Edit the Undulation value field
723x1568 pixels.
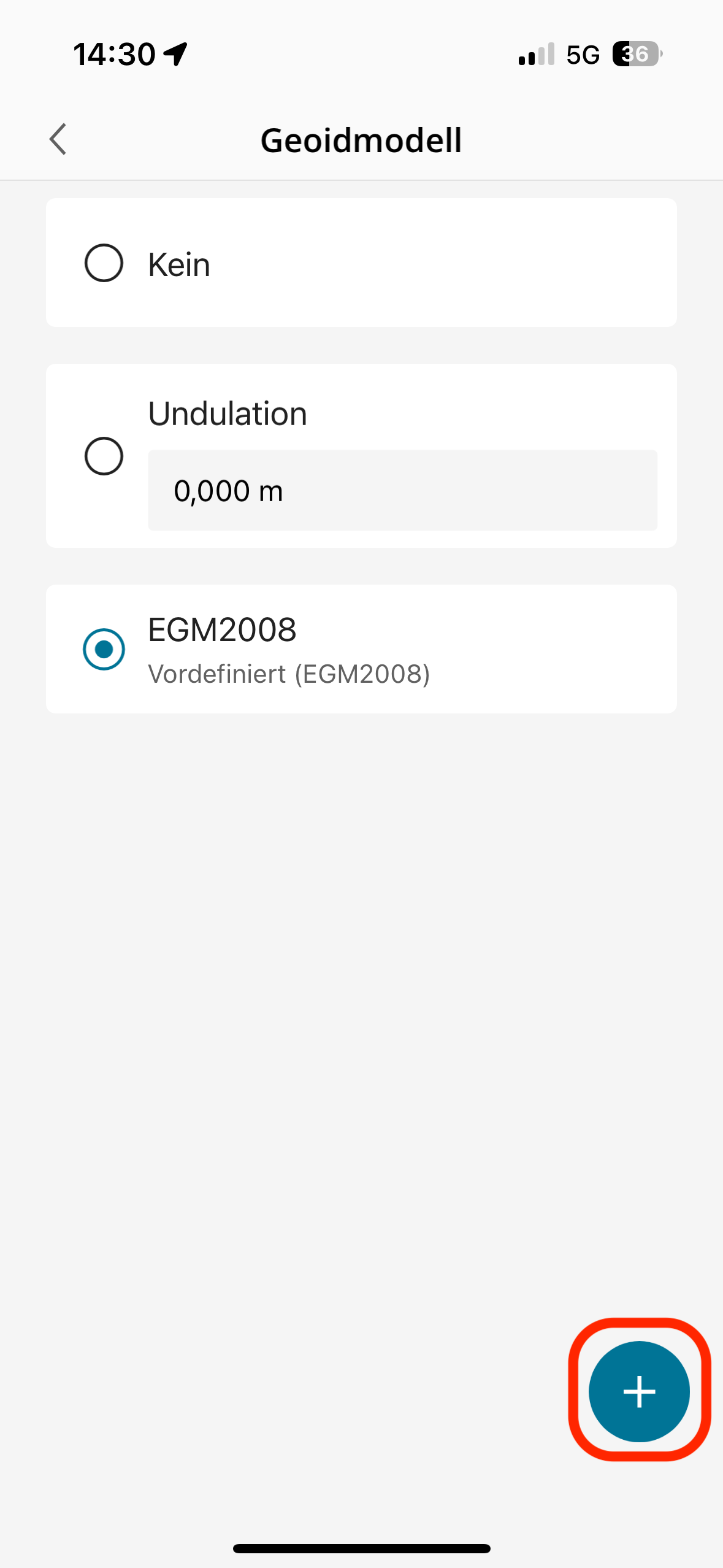(x=402, y=490)
